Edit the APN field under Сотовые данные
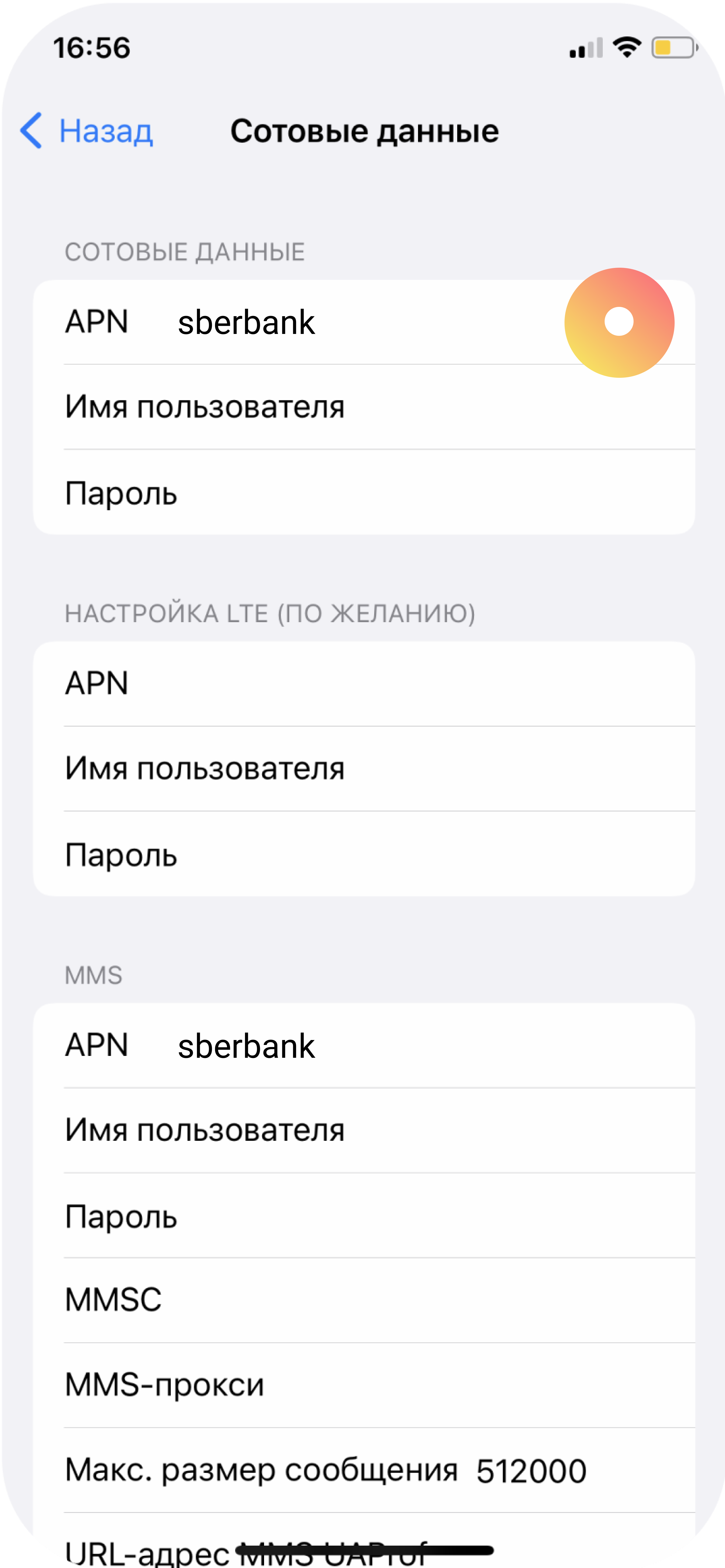 (365, 323)
